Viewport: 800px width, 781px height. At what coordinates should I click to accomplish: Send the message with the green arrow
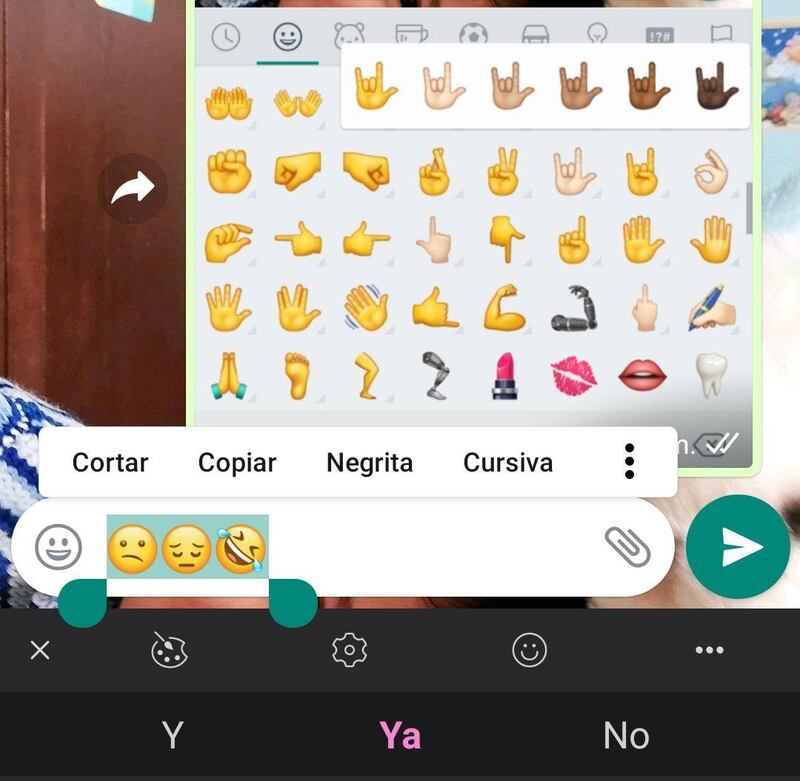tap(738, 546)
